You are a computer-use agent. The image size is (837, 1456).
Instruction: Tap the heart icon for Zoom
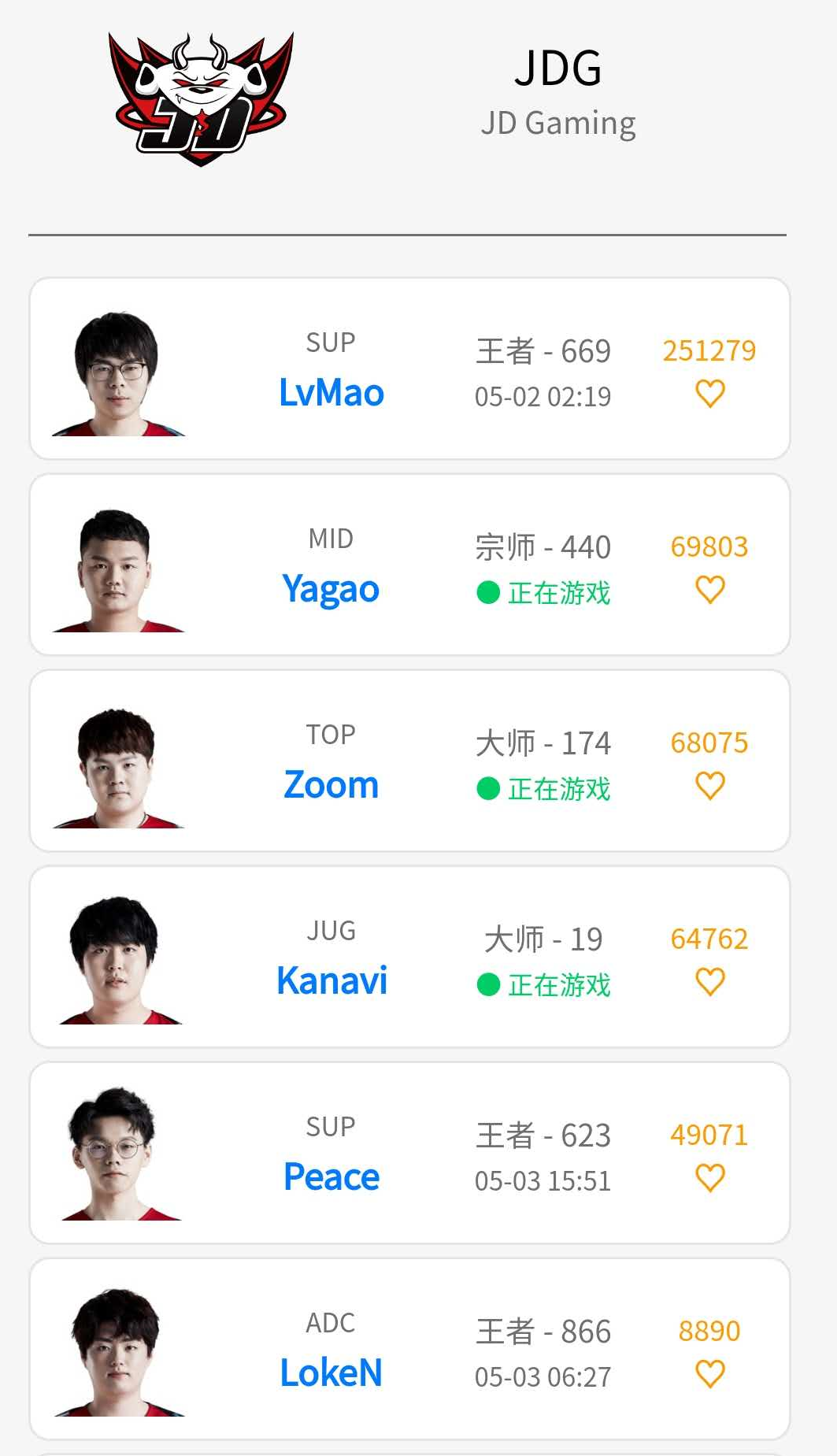709,785
